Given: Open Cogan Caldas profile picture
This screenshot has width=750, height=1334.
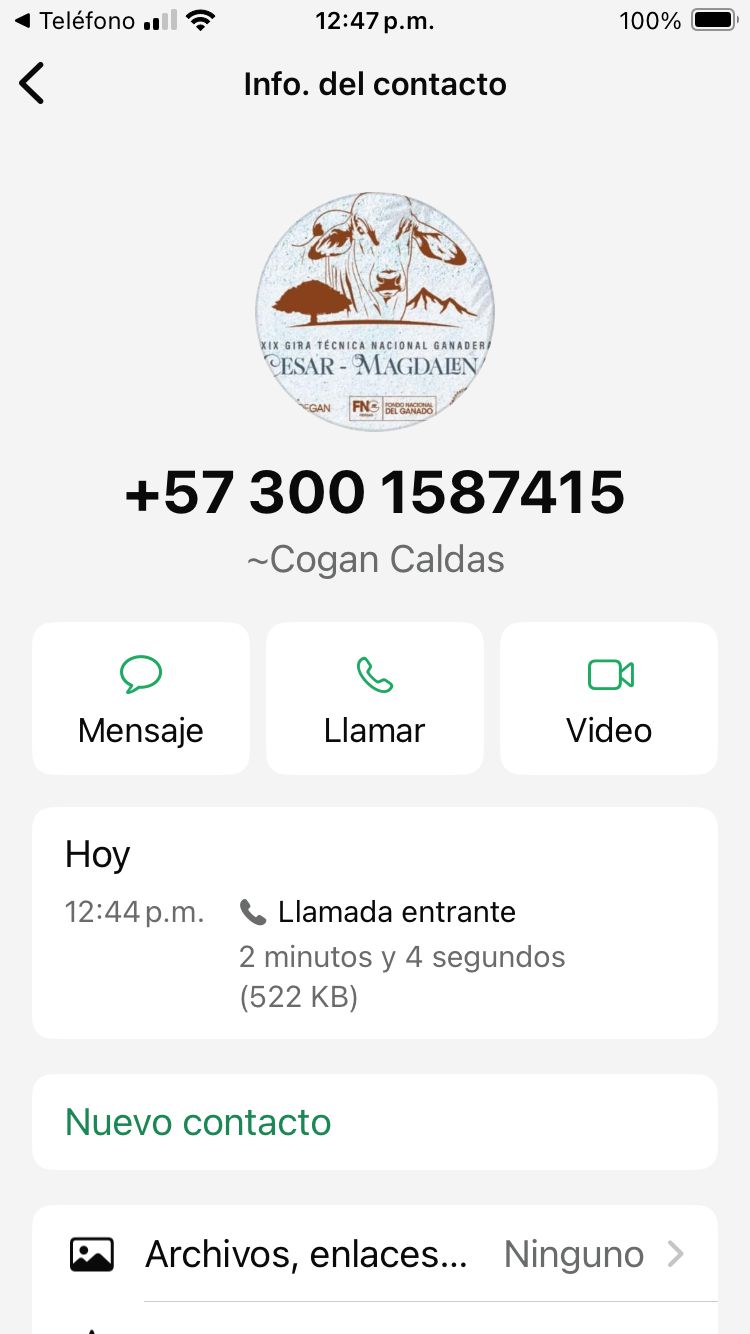Looking at the screenshot, I should 375,312.
